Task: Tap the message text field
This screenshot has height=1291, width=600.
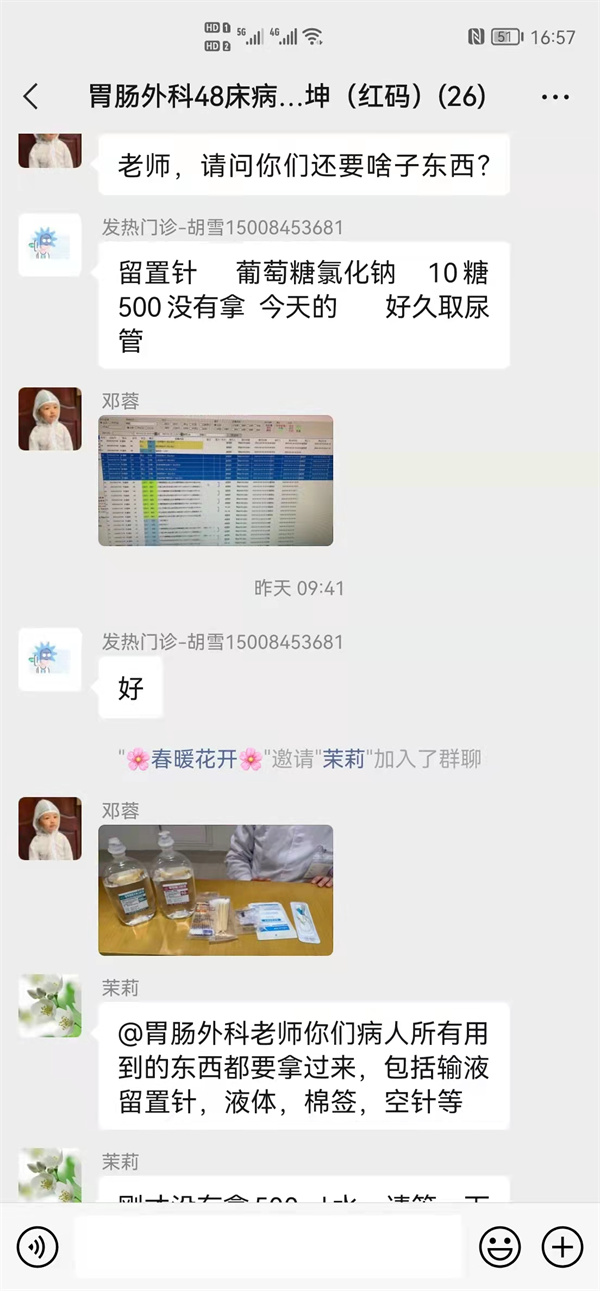Action: click(x=268, y=1247)
